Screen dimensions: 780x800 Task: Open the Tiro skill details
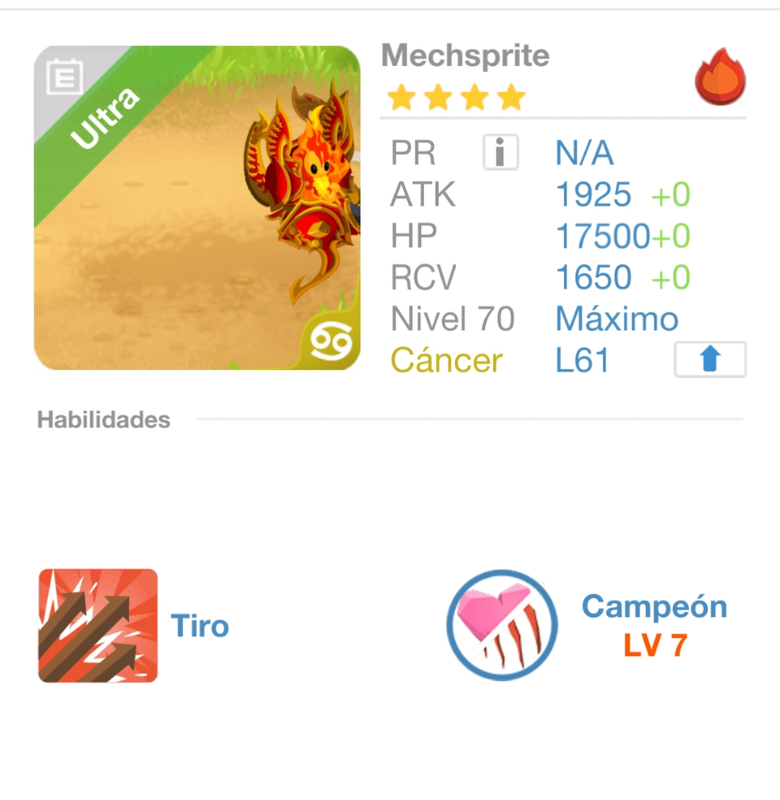pyautogui.click(x=98, y=626)
